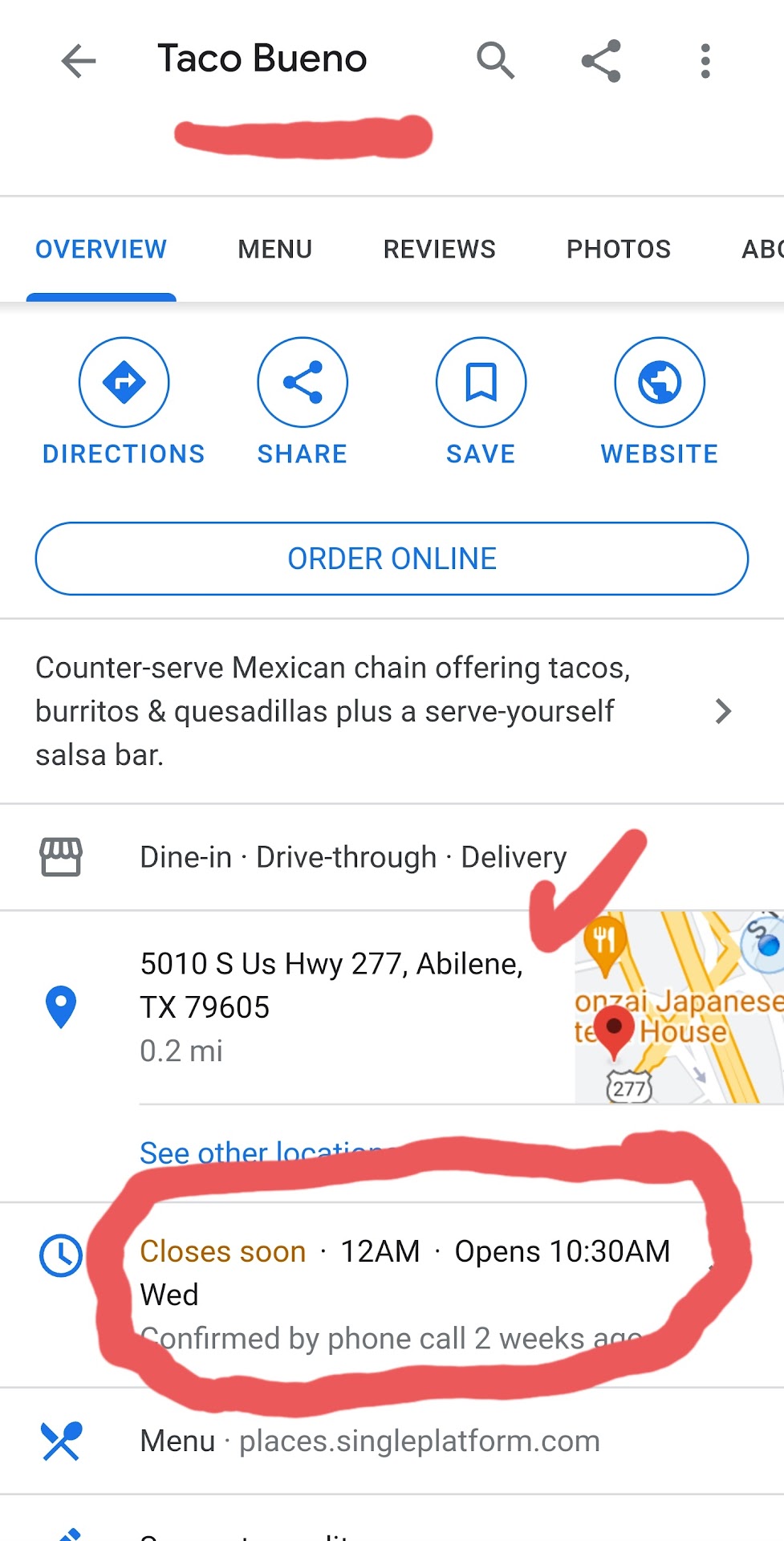Image resolution: width=784 pixels, height=1541 pixels.
Task: Open the map thumbnail preview
Action: tap(679, 1007)
